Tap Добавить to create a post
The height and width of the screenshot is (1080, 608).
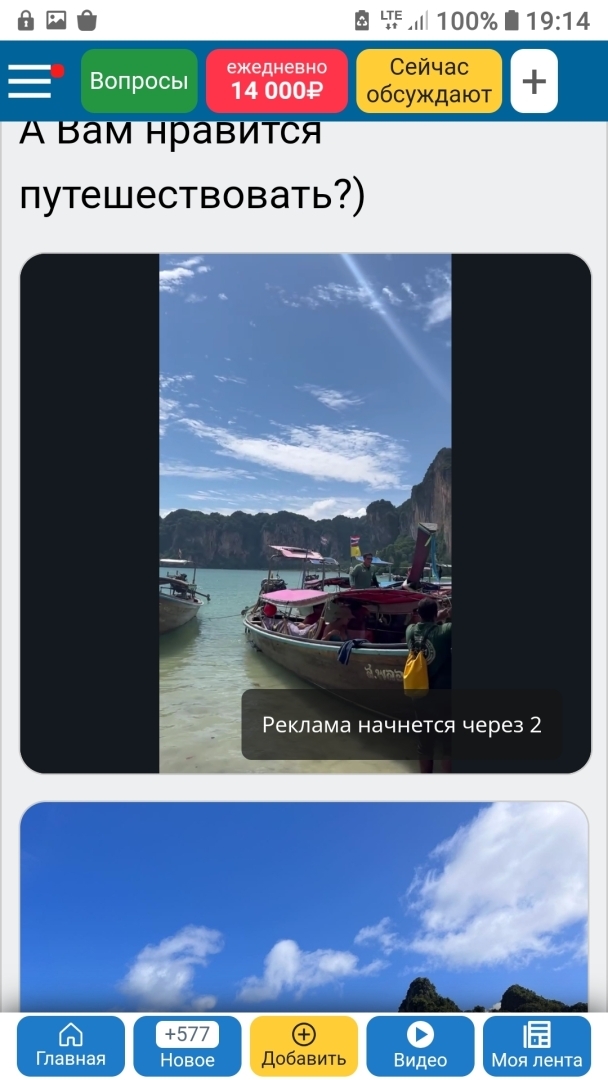click(x=304, y=1046)
